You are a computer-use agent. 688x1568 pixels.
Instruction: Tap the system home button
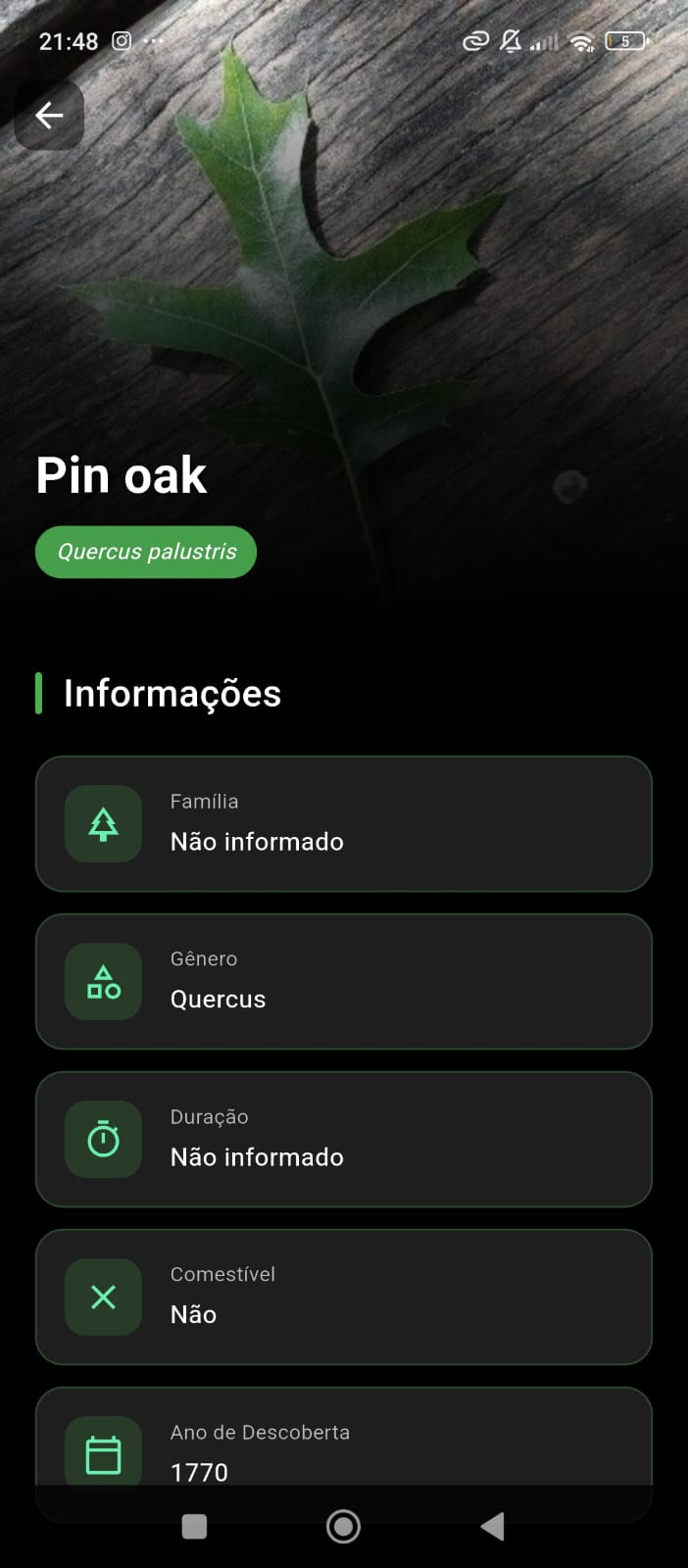[343, 1526]
